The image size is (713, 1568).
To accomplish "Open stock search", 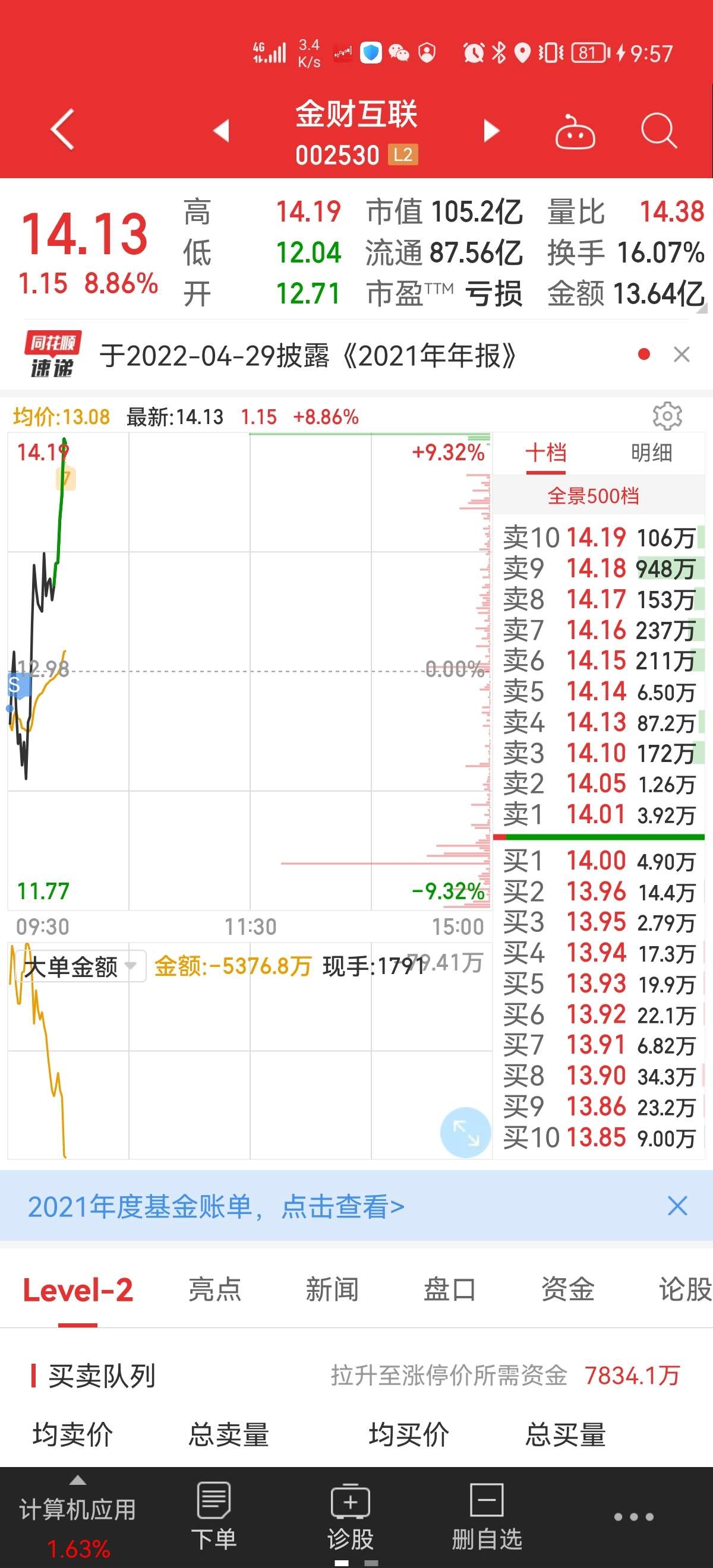I will [x=658, y=130].
